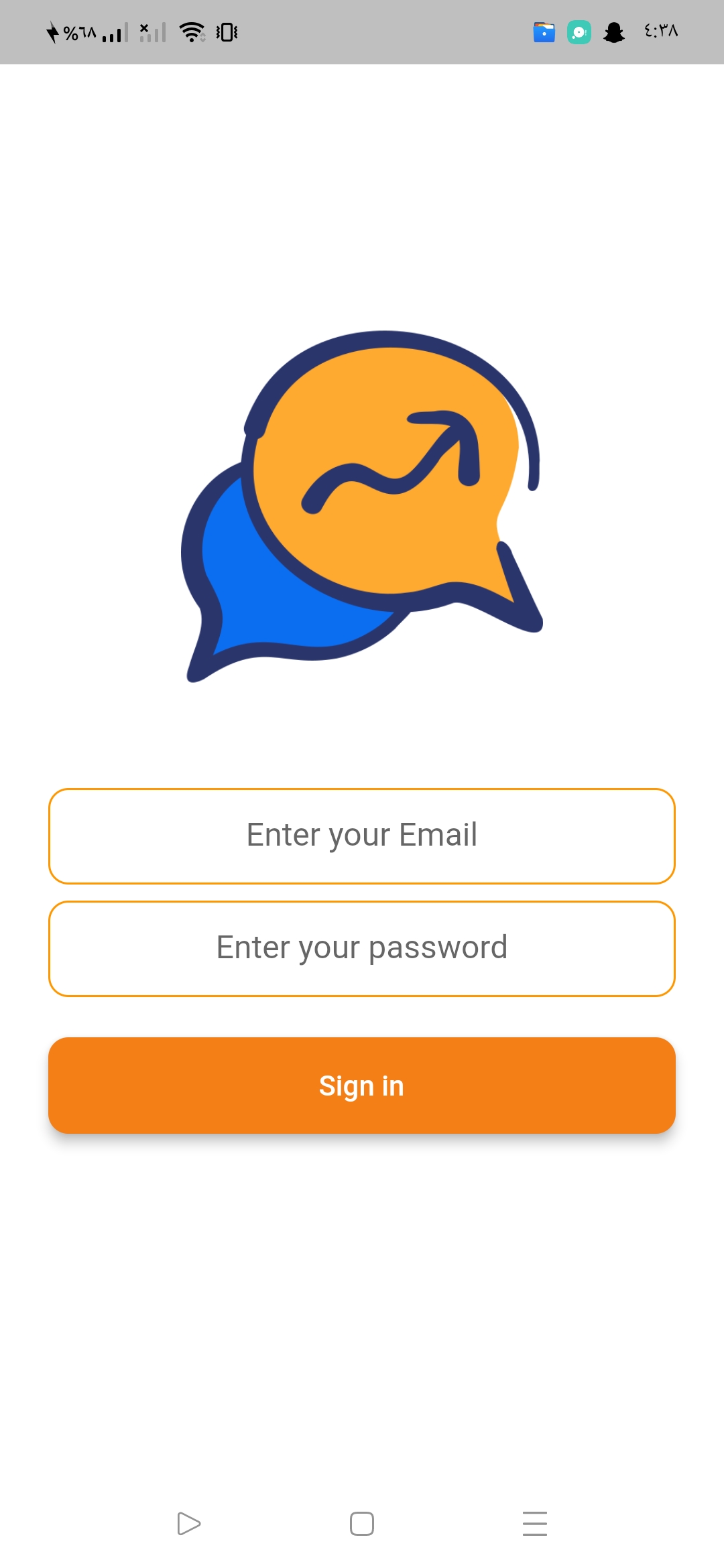Open the Snapchat icon in the status bar
The width and height of the screenshot is (724, 1568).
[614, 31]
